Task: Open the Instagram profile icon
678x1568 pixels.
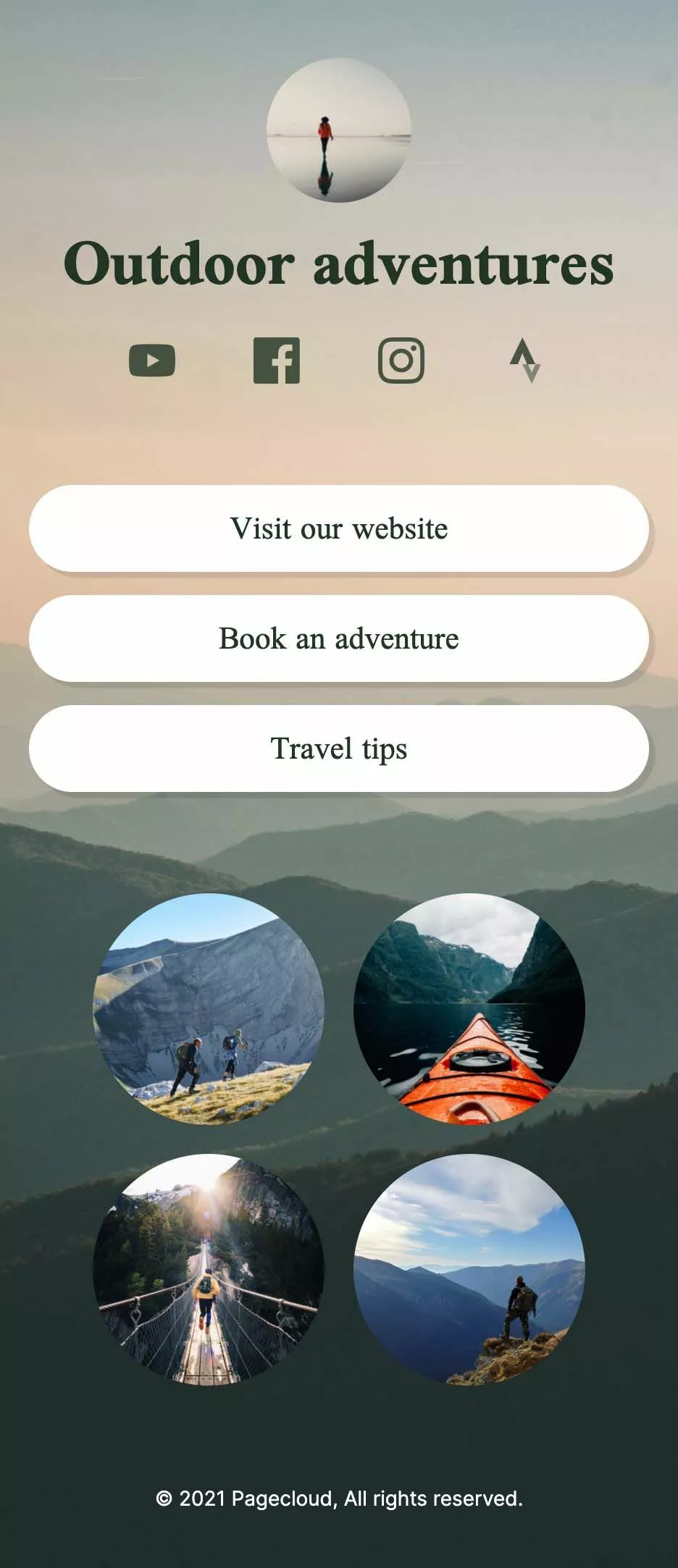Action: click(x=401, y=361)
